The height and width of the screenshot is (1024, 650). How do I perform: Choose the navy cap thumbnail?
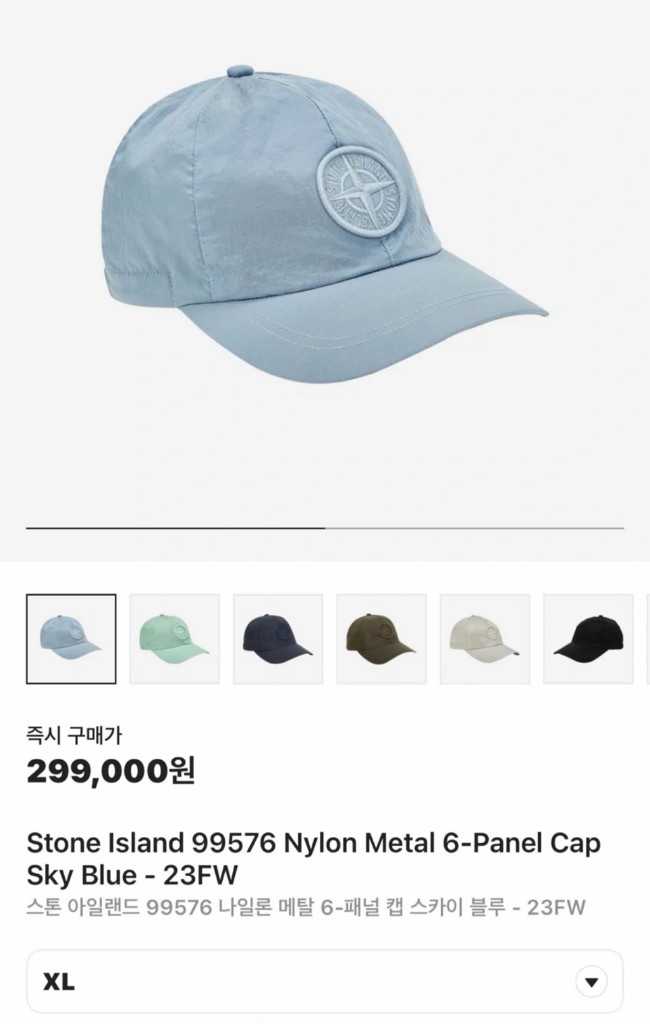(278, 639)
